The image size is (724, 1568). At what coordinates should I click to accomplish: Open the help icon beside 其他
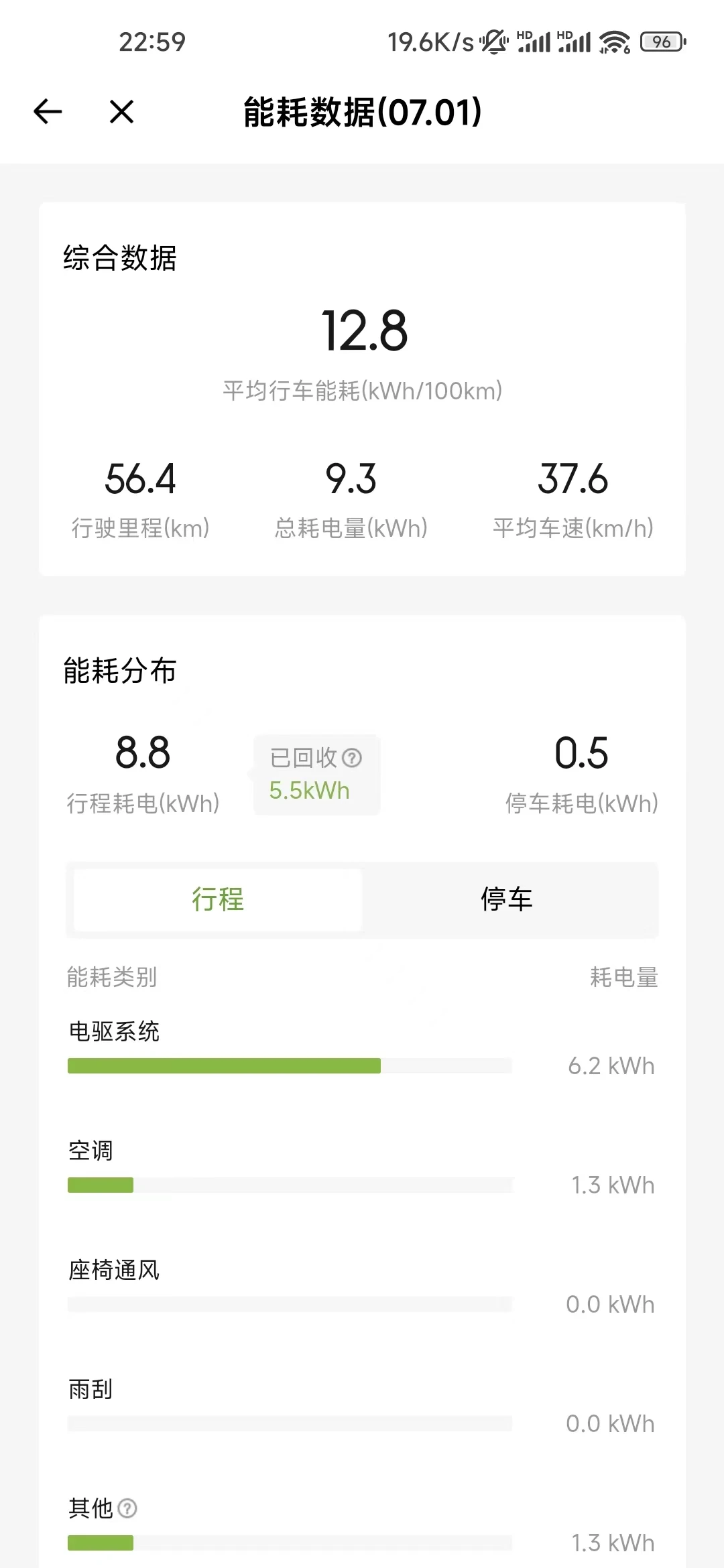pos(127,1508)
